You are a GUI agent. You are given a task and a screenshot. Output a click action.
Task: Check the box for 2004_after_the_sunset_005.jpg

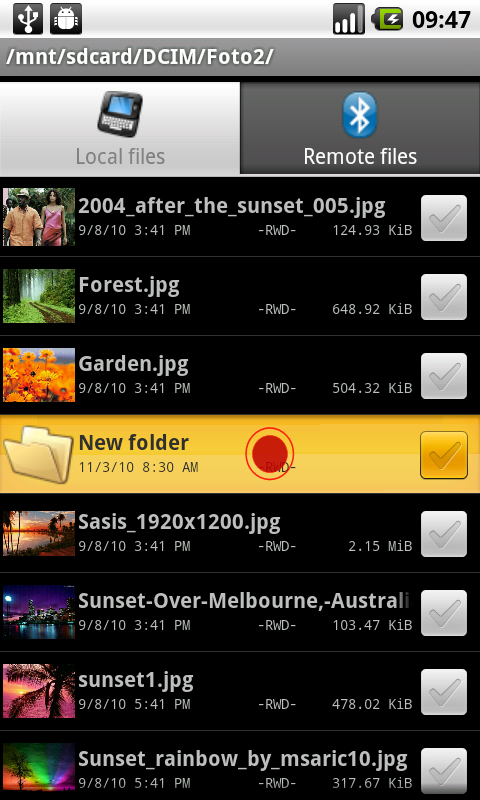(x=444, y=218)
